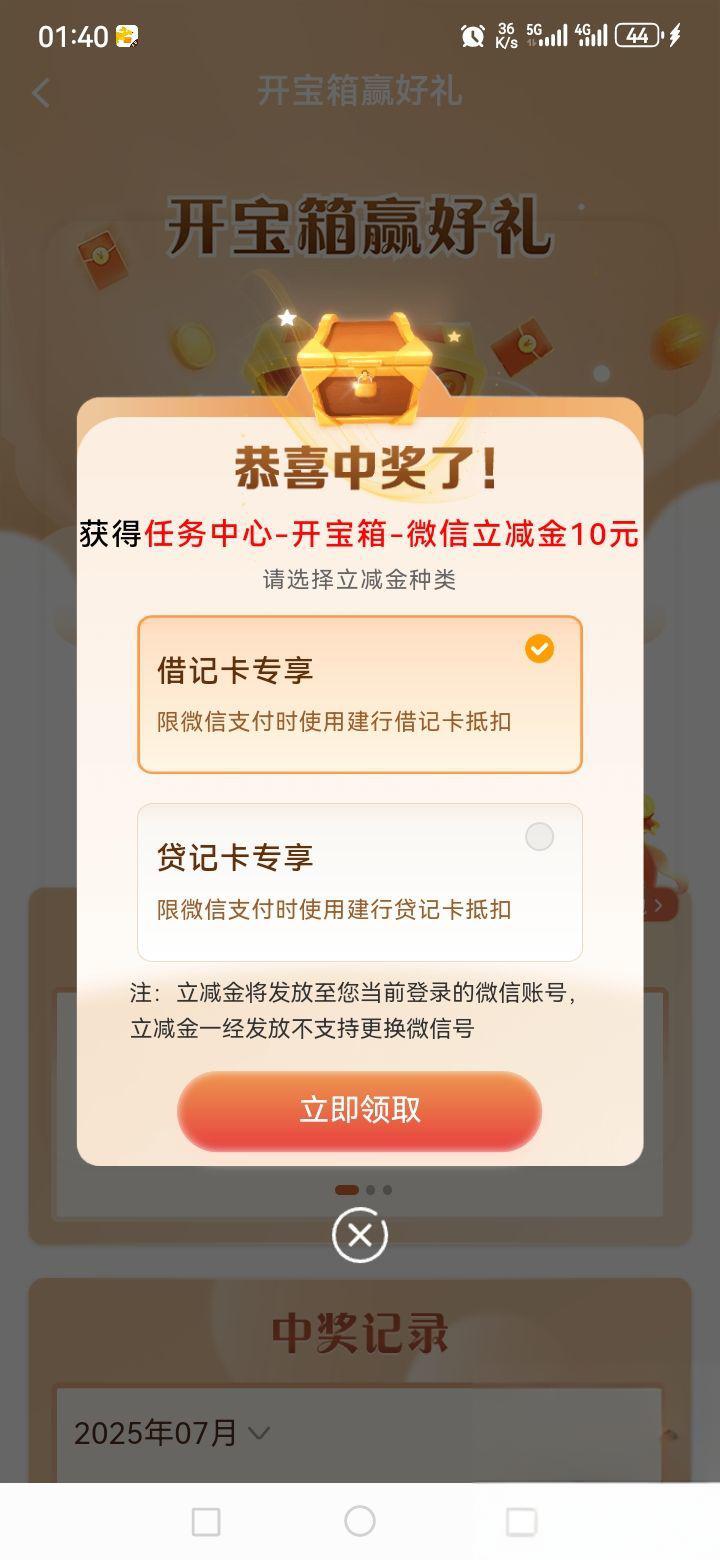Go back using the top-left arrow
Screen dimensions: 720x1560
pyautogui.click(x=41, y=93)
